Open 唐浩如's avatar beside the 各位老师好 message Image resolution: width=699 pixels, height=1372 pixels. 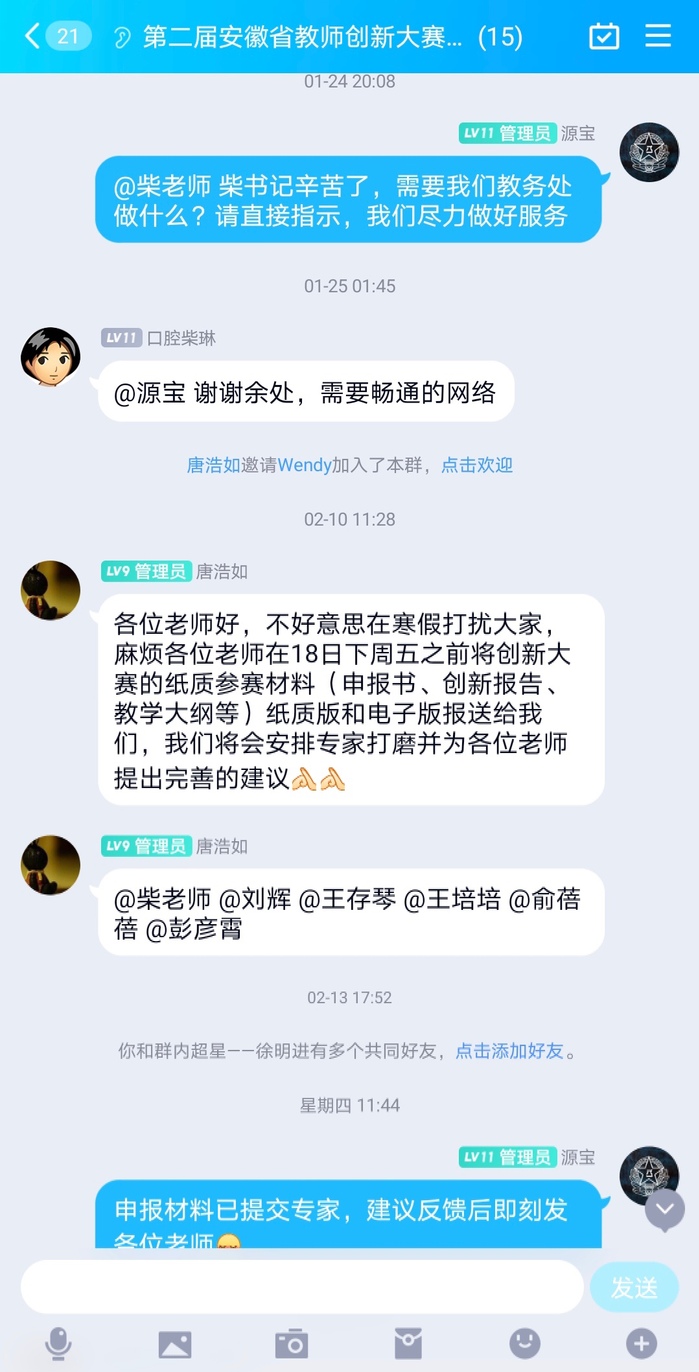50,590
